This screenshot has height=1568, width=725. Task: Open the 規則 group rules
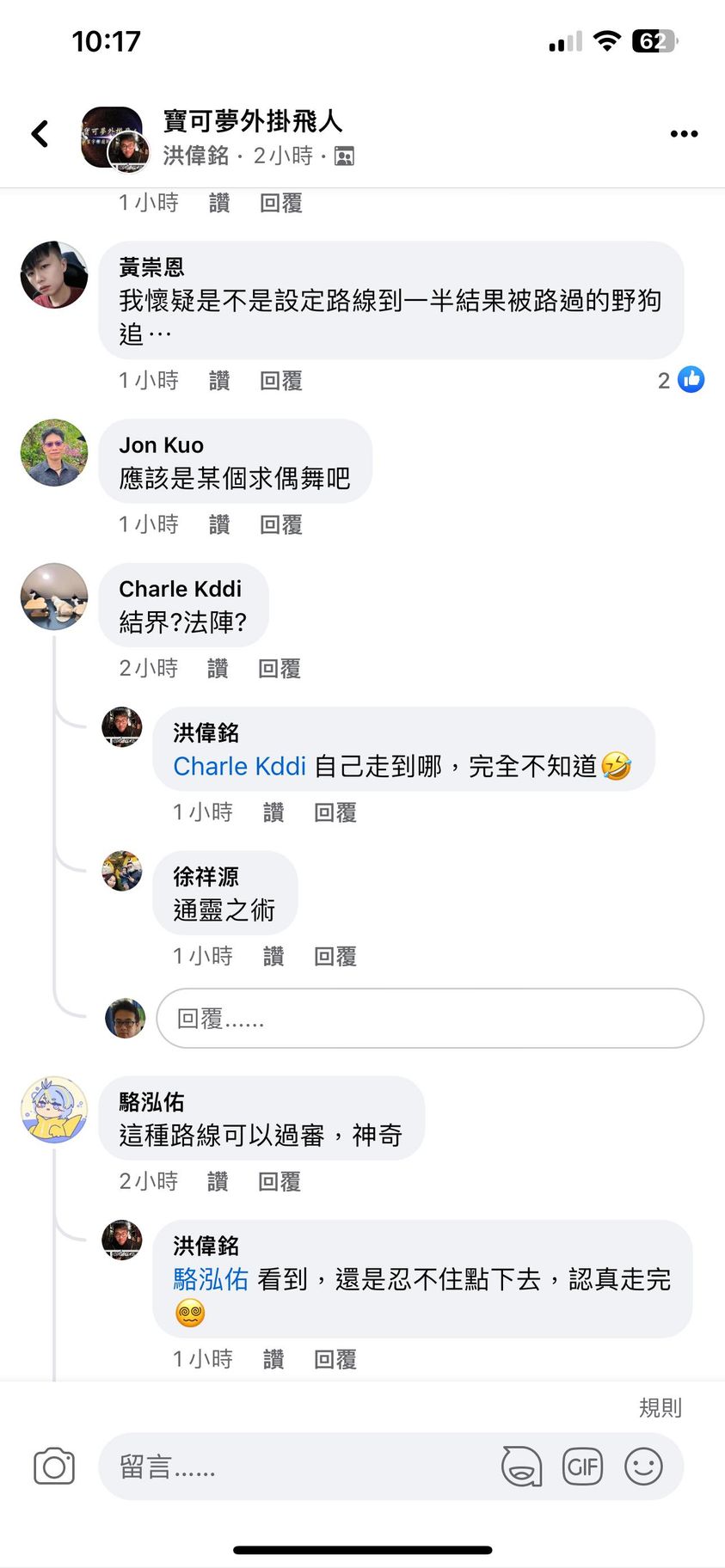click(x=660, y=1407)
